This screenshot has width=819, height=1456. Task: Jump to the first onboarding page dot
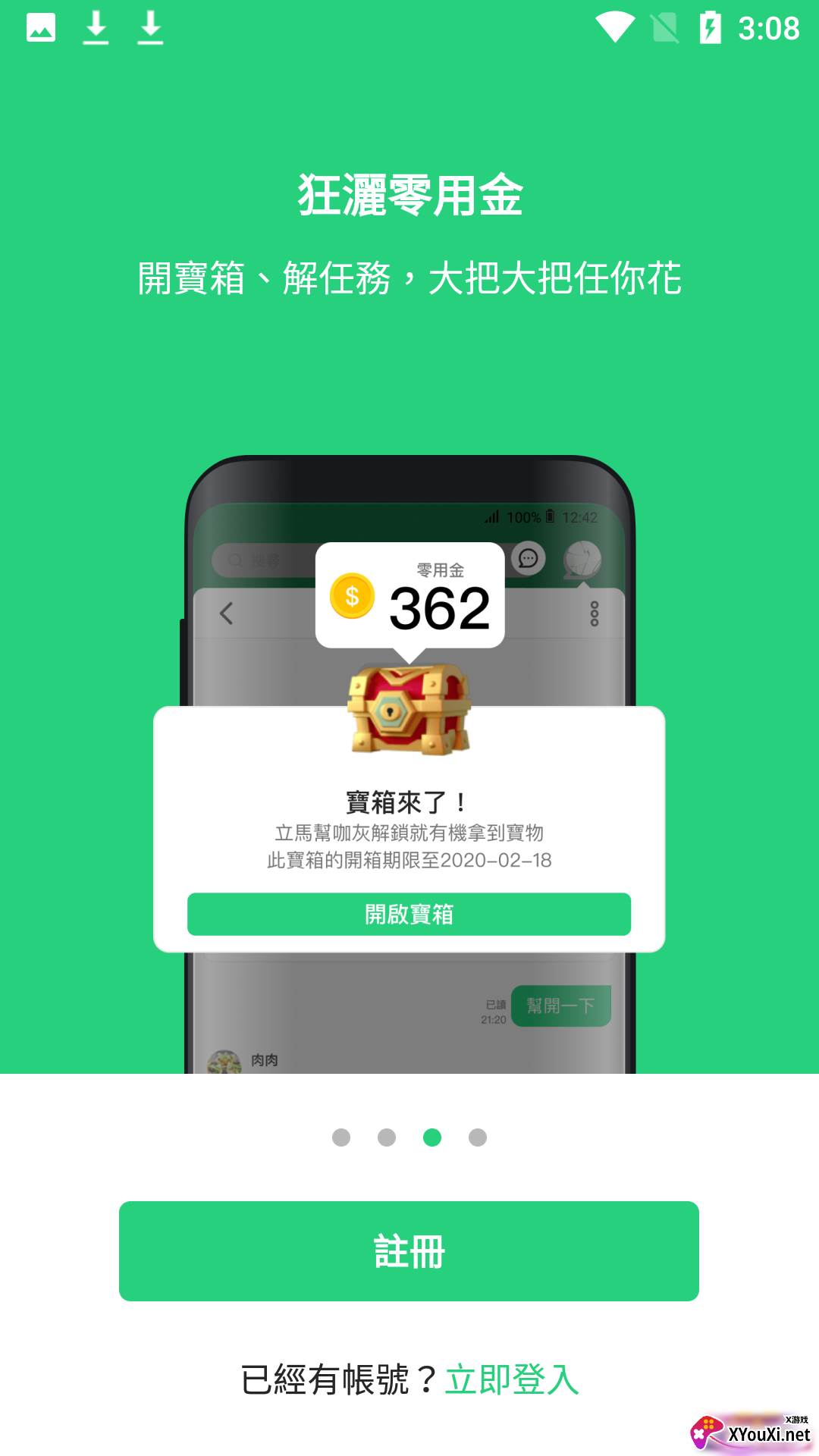[341, 1137]
